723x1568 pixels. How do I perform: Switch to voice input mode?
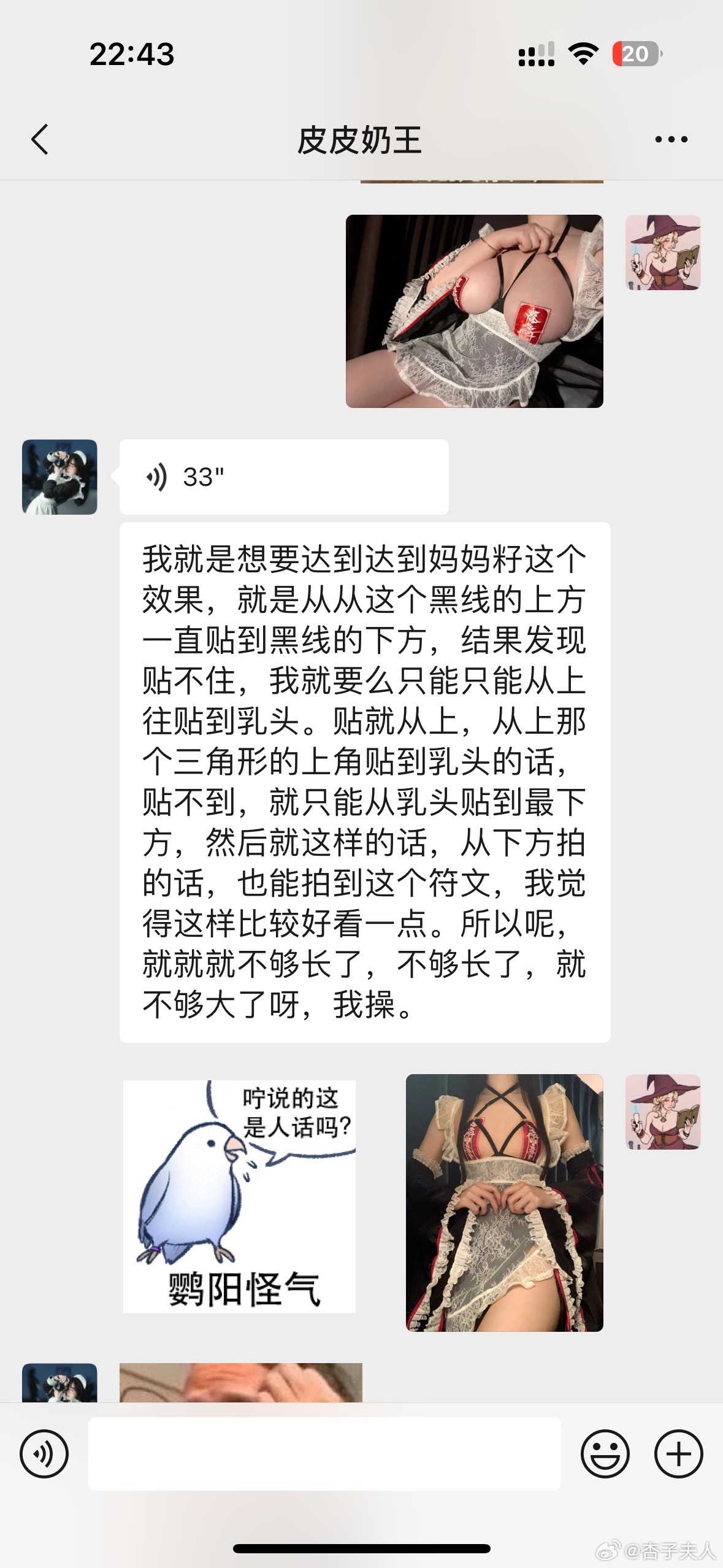pos(44,1453)
